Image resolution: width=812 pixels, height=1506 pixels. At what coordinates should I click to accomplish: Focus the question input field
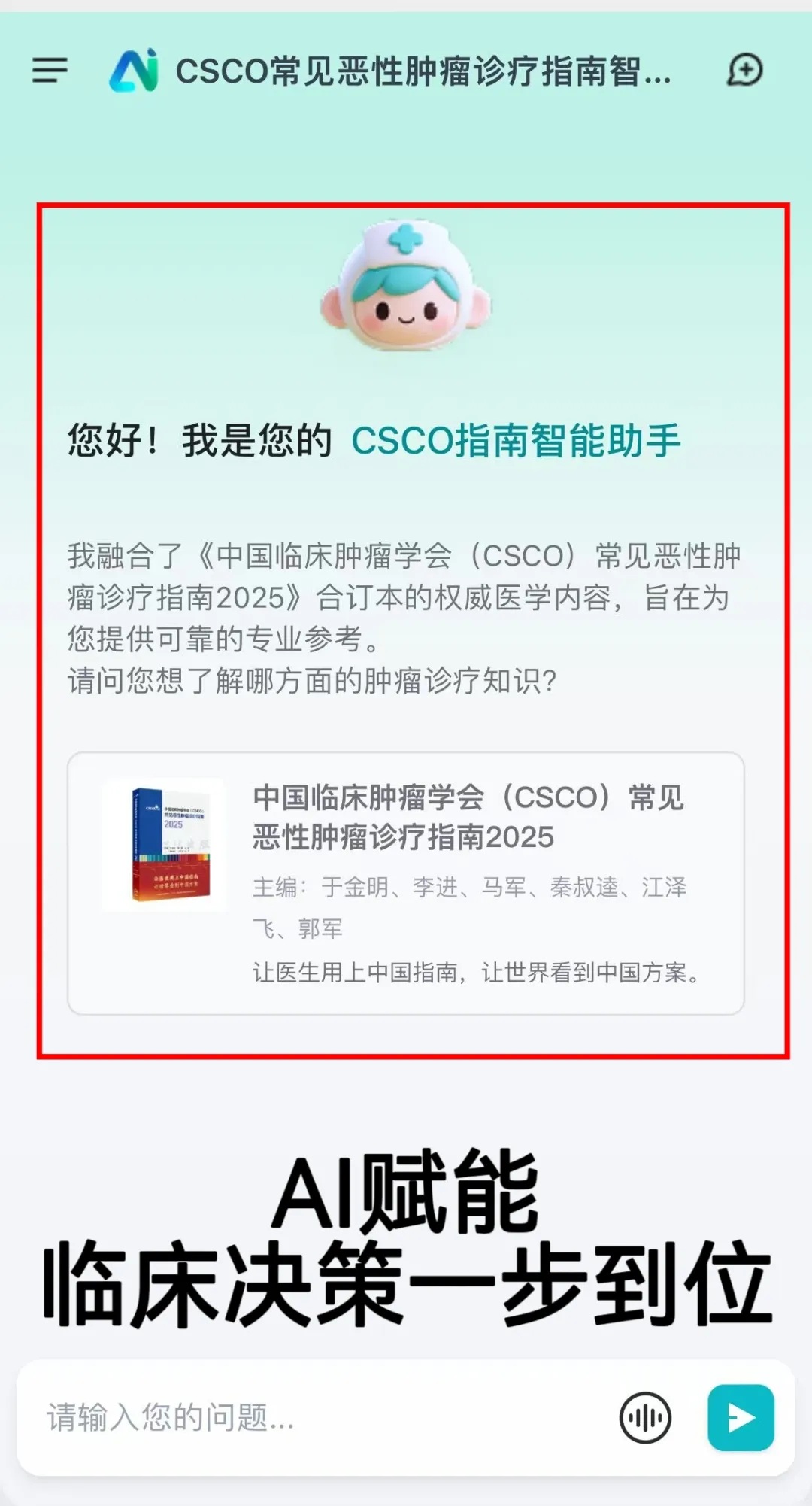tap(316, 1417)
